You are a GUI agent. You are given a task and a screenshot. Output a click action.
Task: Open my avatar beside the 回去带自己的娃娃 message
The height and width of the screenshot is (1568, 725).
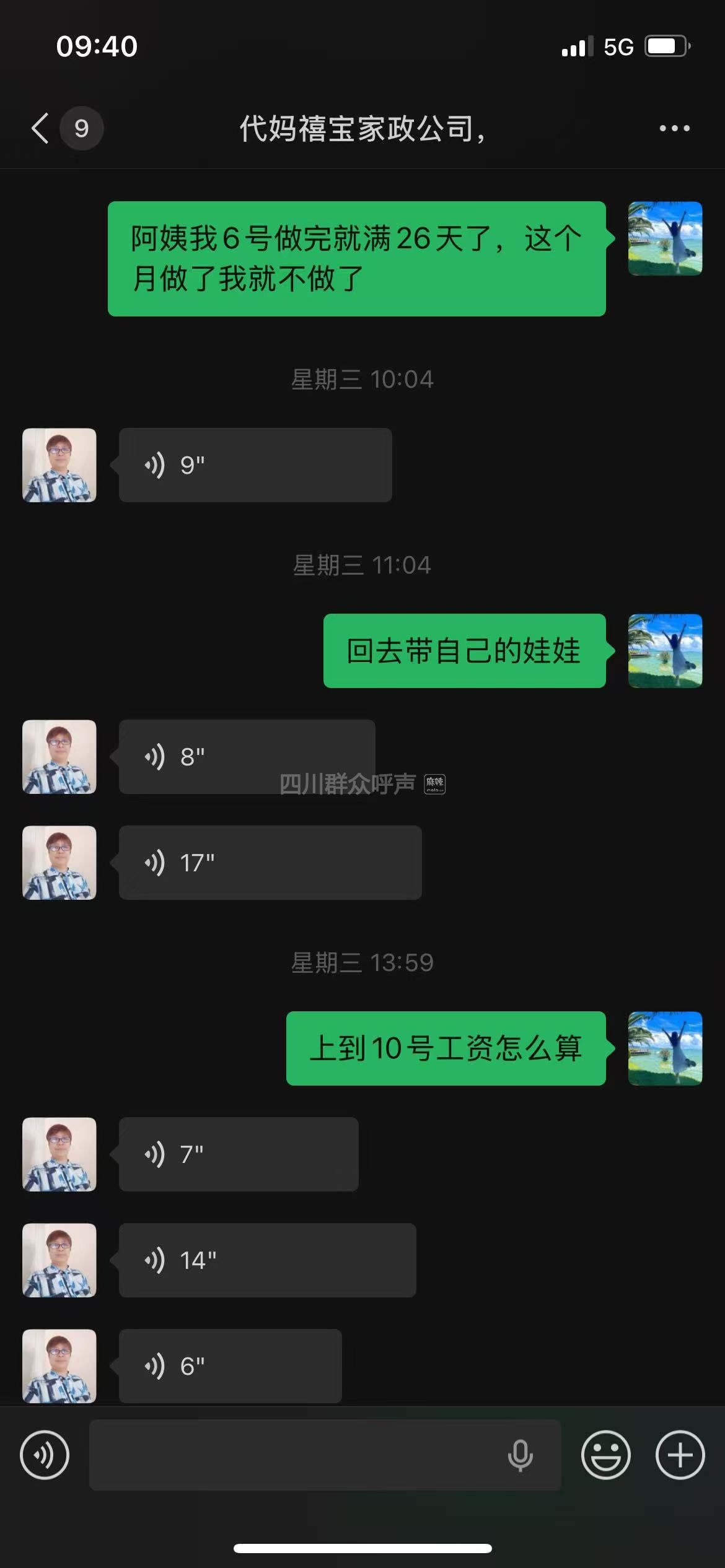[x=665, y=651]
